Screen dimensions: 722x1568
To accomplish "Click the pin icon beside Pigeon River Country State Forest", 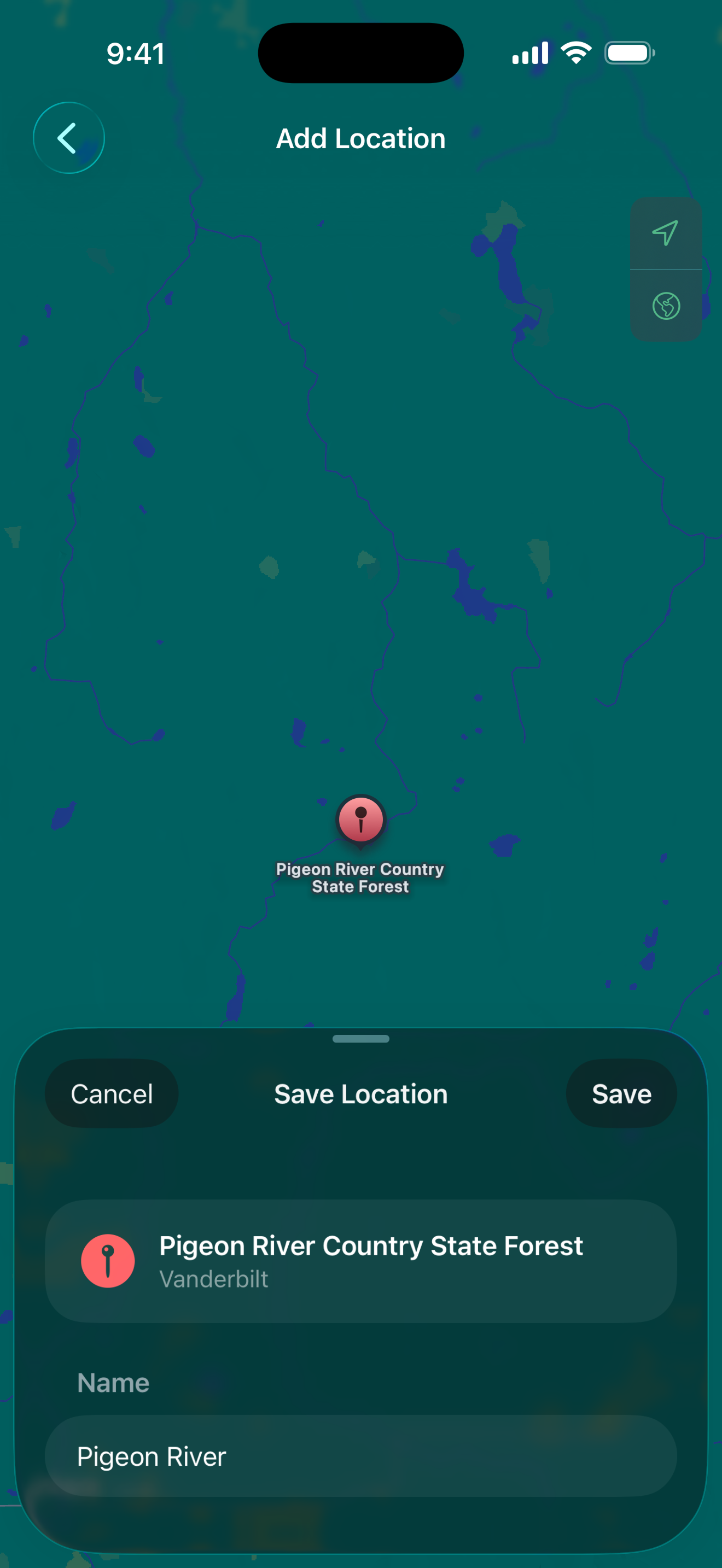I will [108, 1261].
